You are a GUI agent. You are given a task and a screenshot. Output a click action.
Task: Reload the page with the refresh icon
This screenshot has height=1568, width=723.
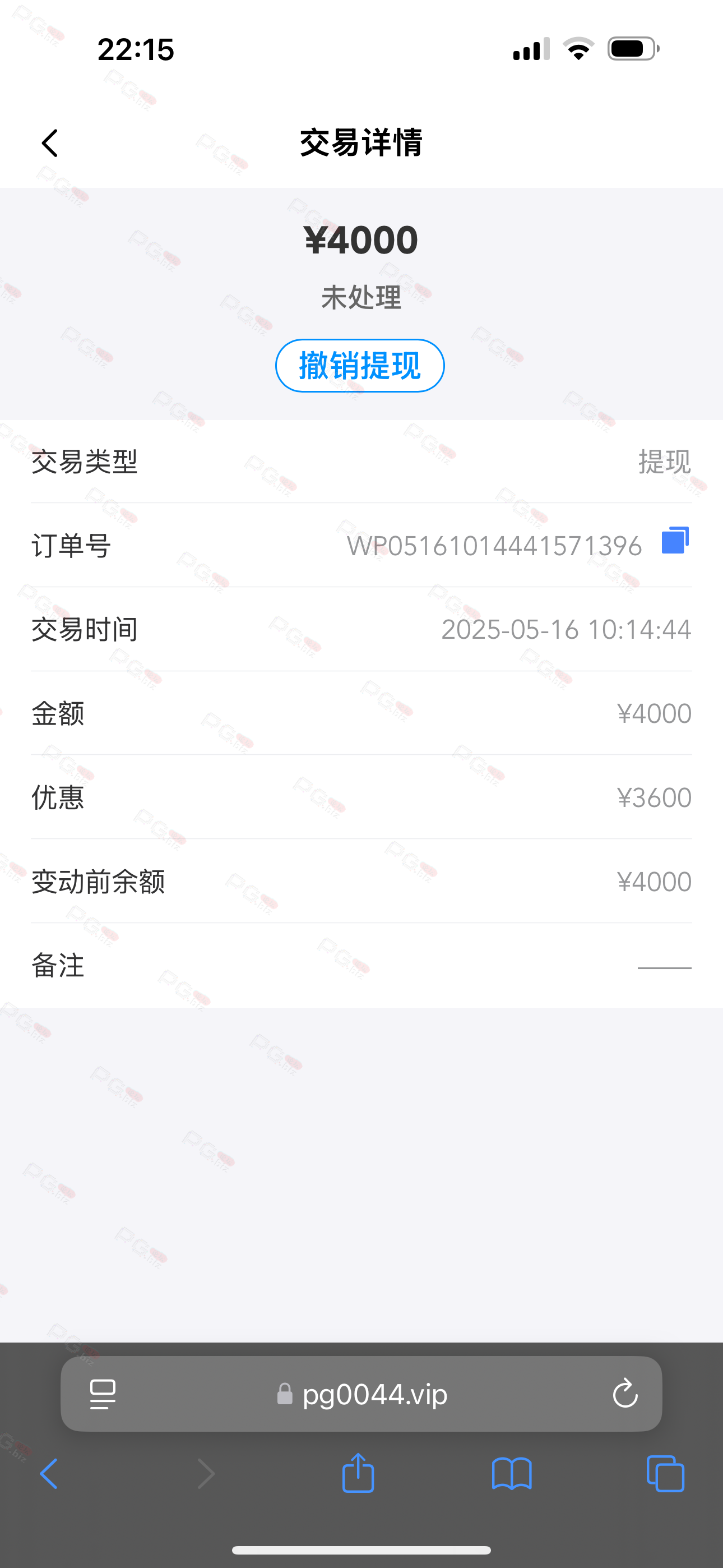(625, 1393)
